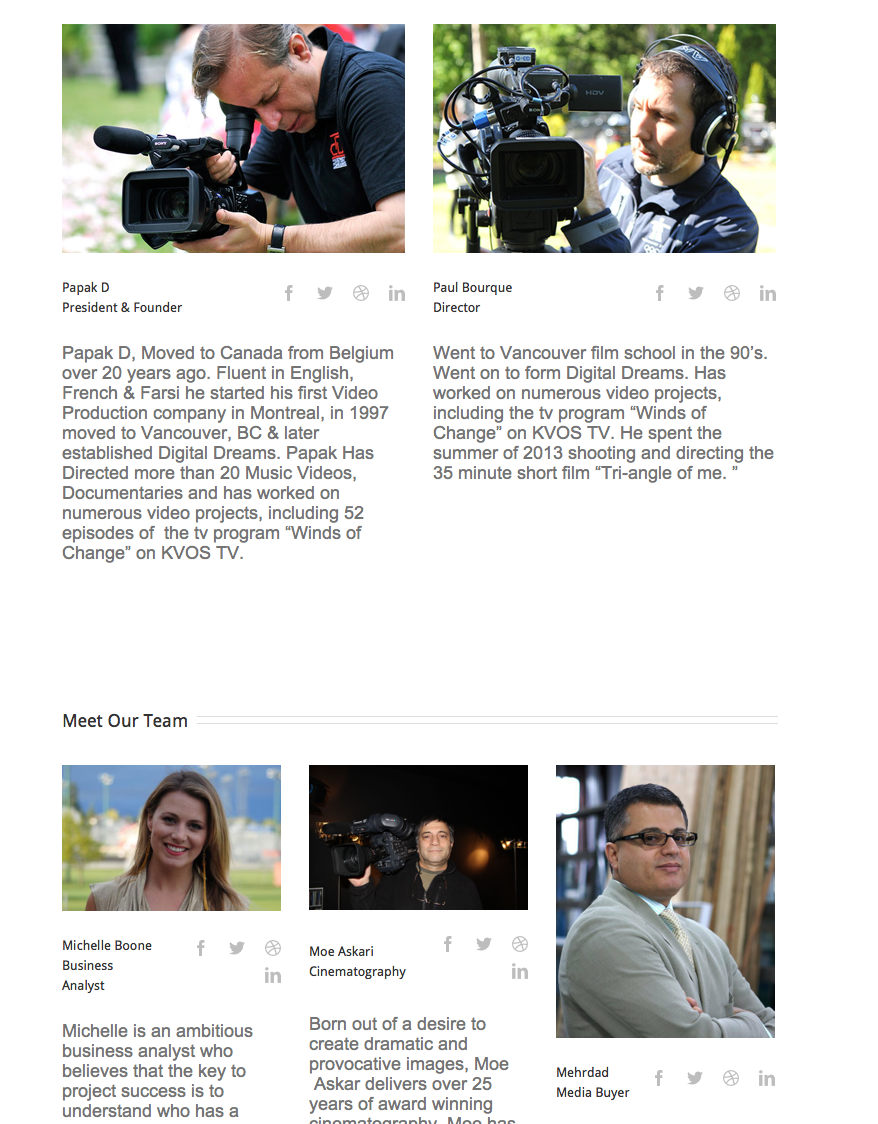Visit Paul Bourque's LinkedIn profile
878x1124 pixels.
click(x=768, y=294)
